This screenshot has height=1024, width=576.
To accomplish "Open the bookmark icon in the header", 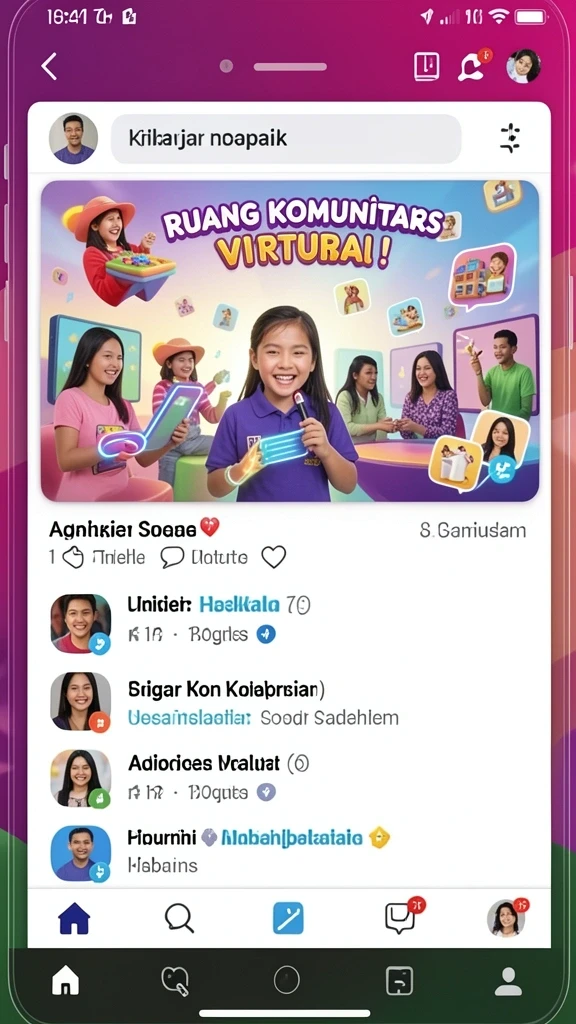I will coord(426,67).
